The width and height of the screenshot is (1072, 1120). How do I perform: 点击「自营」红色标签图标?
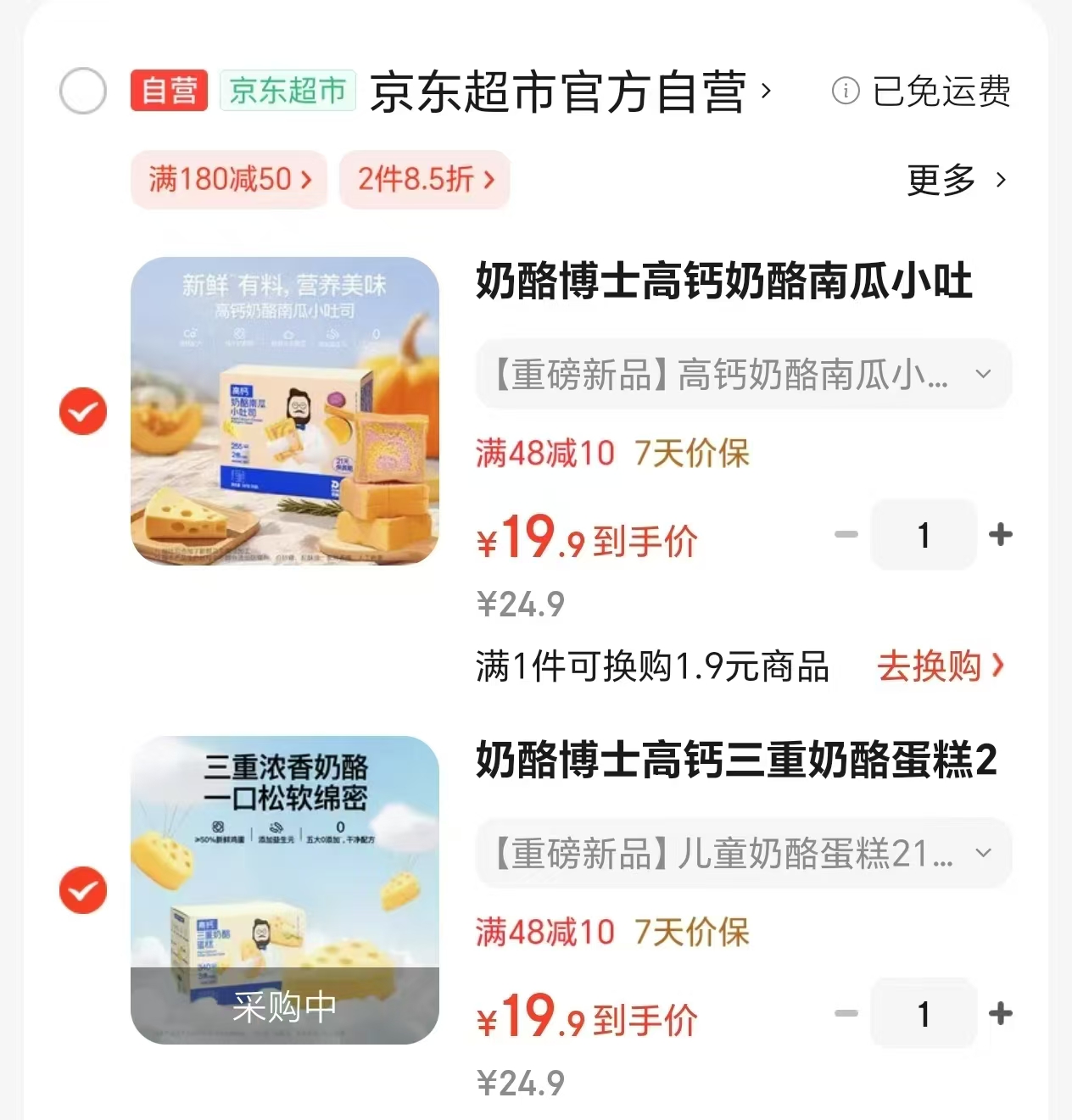(x=168, y=90)
